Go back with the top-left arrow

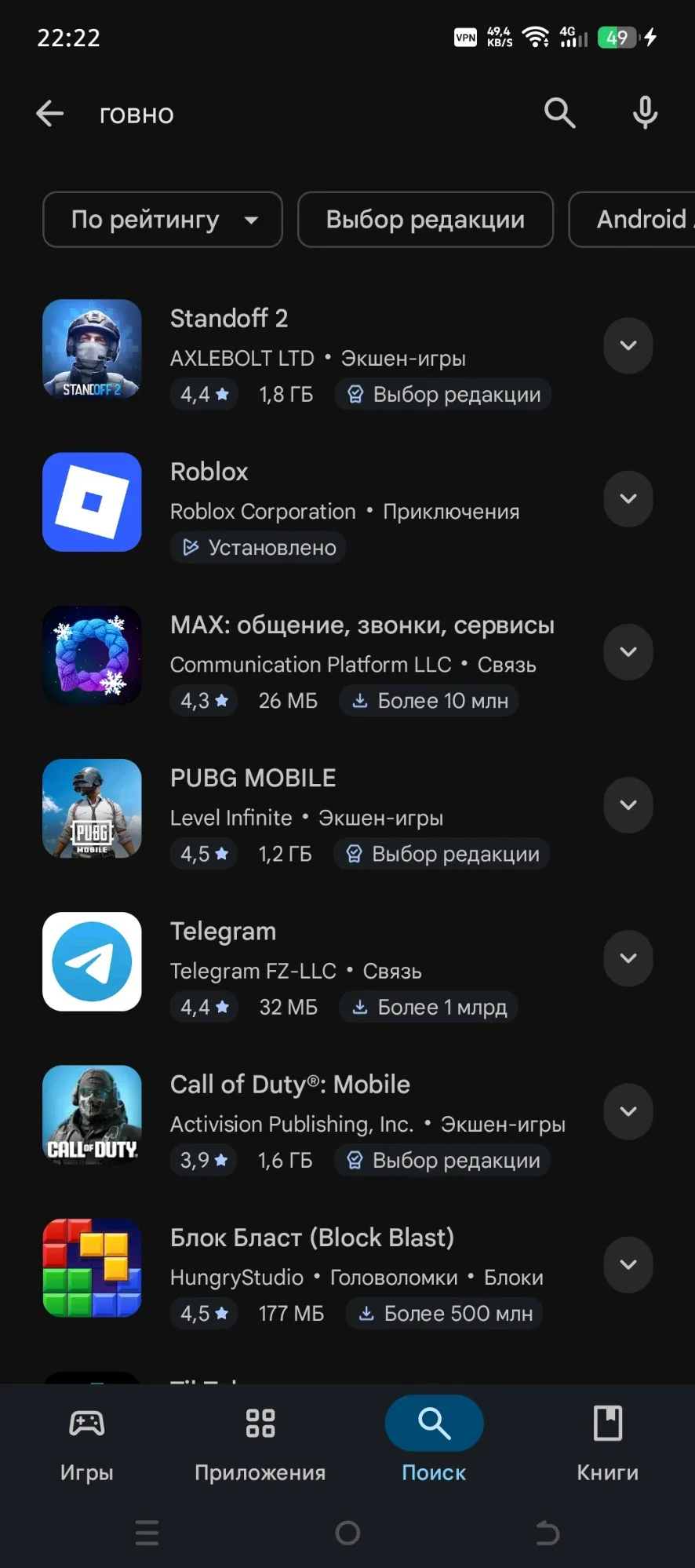(x=49, y=114)
